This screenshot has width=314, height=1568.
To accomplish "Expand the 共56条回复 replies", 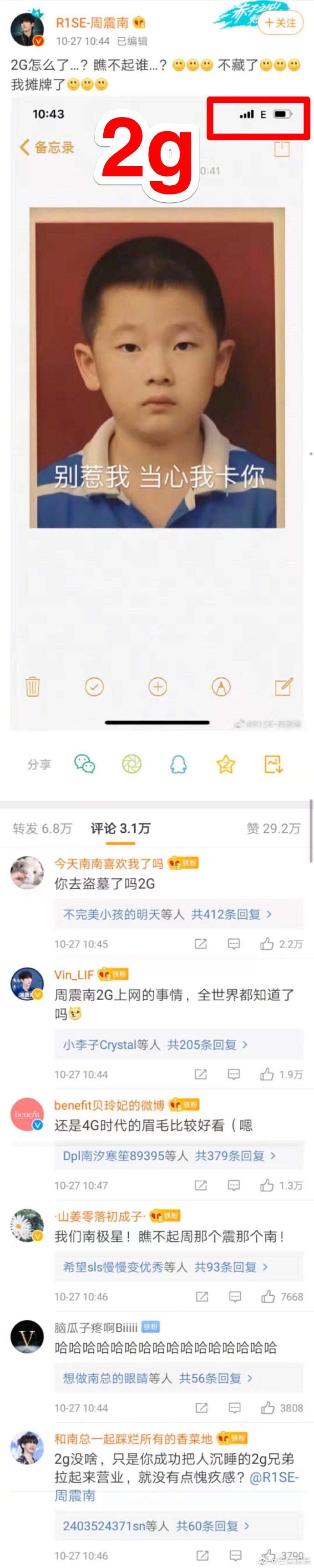I will 215,1378.
